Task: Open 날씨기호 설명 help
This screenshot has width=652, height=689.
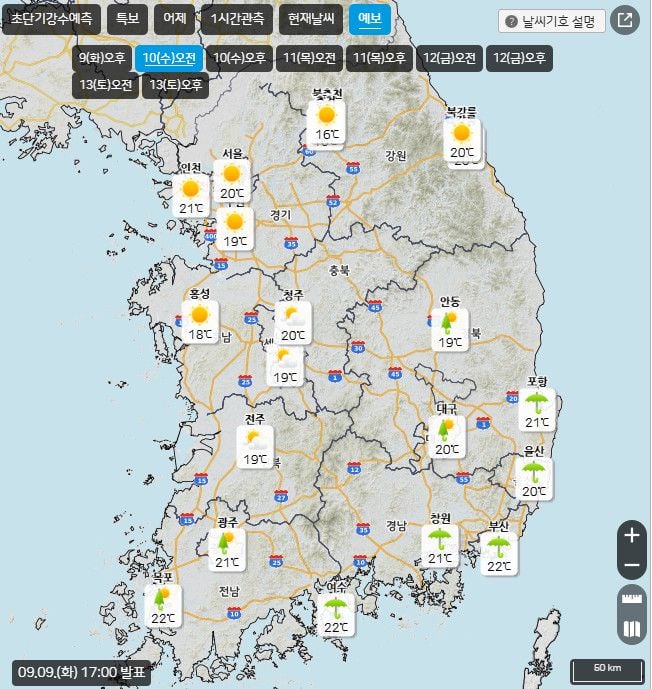Action: (551, 21)
